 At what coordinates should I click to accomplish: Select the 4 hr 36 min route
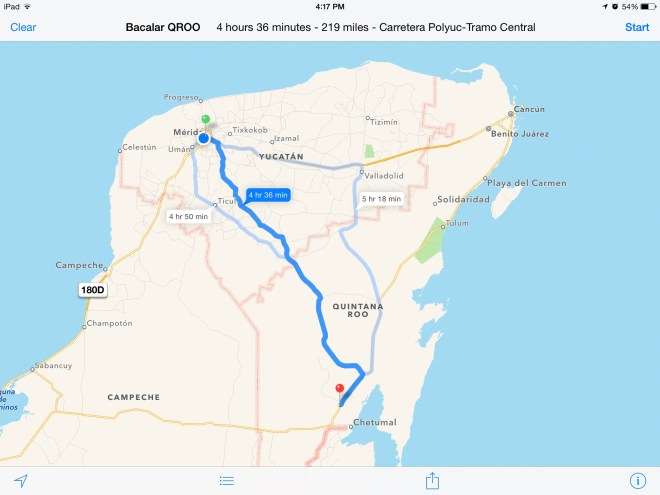[x=268, y=194]
